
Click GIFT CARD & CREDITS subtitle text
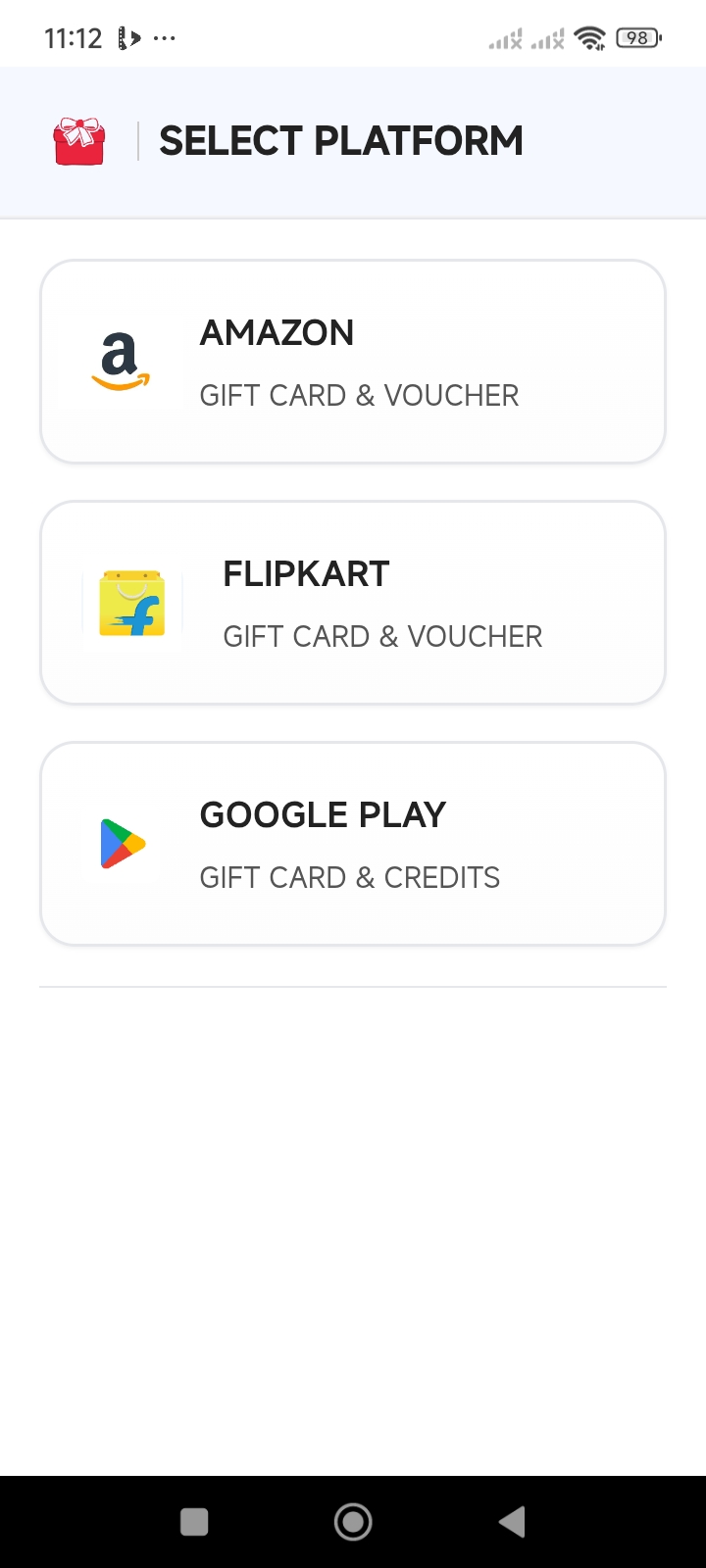click(x=349, y=877)
